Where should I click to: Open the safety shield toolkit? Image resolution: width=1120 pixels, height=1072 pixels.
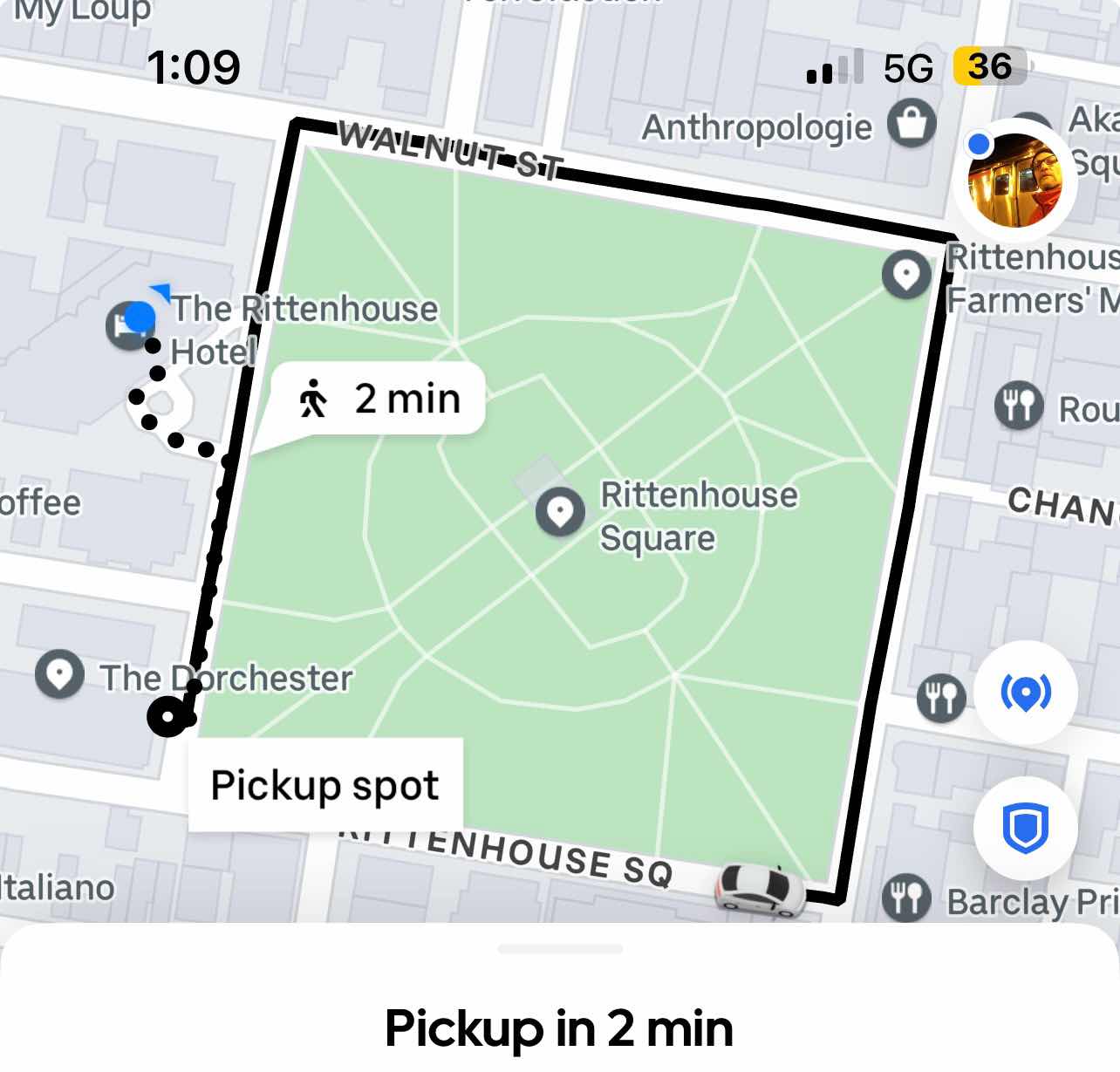click(x=1025, y=827)
